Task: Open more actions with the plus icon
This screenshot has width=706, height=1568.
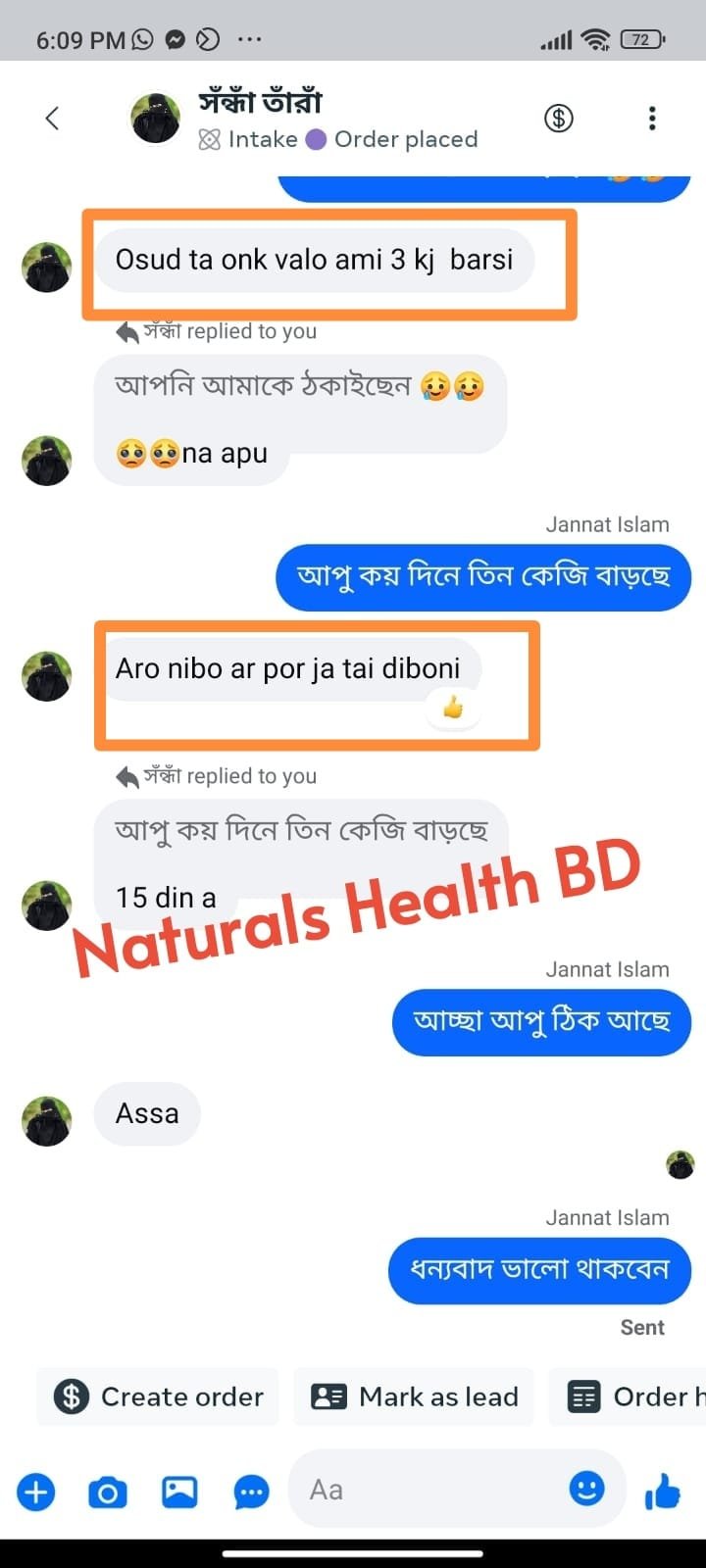Action: click(36, 1493)
